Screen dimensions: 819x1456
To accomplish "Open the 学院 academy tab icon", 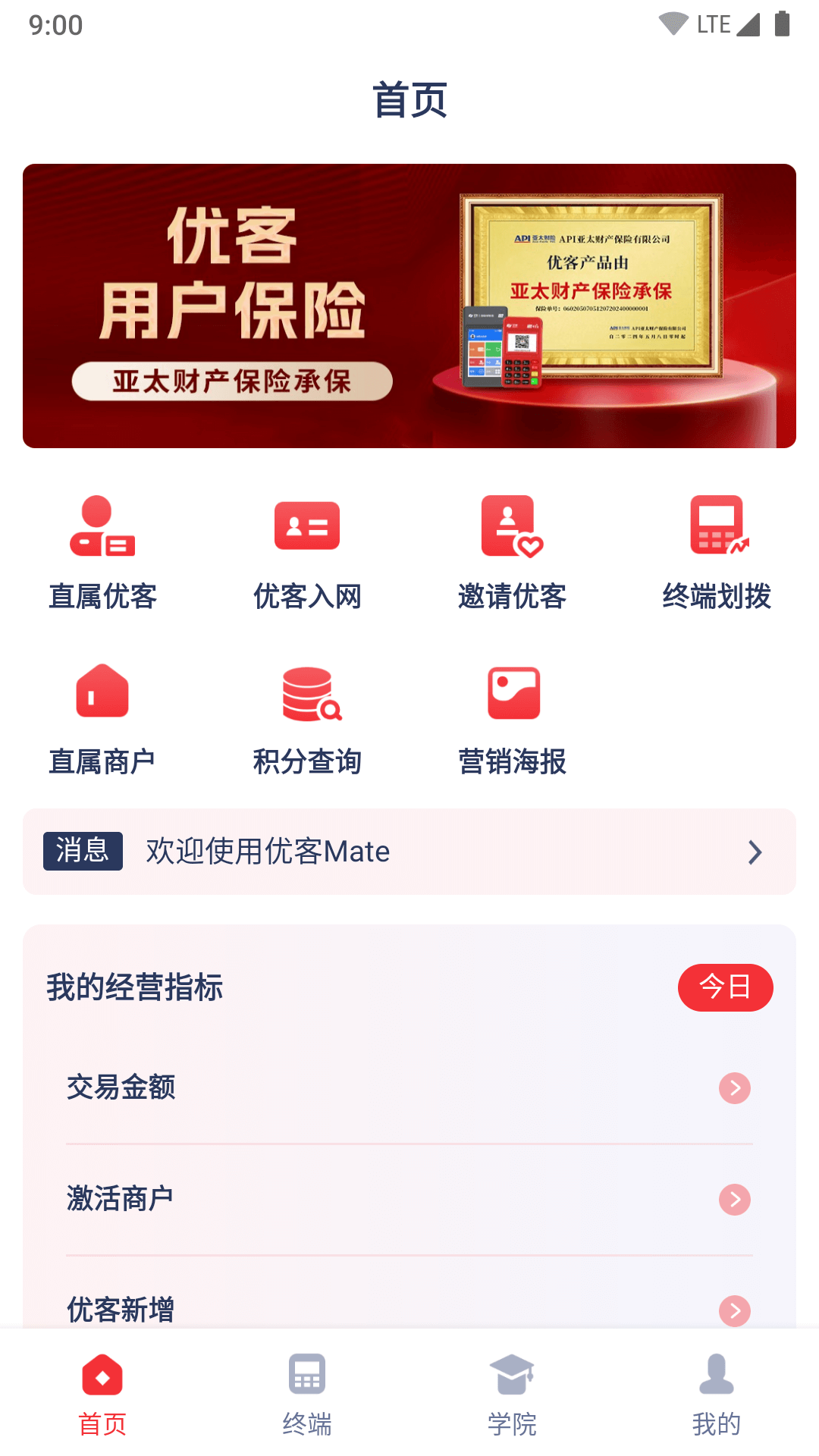I will pyautogui.click(x=511, y=1387).
